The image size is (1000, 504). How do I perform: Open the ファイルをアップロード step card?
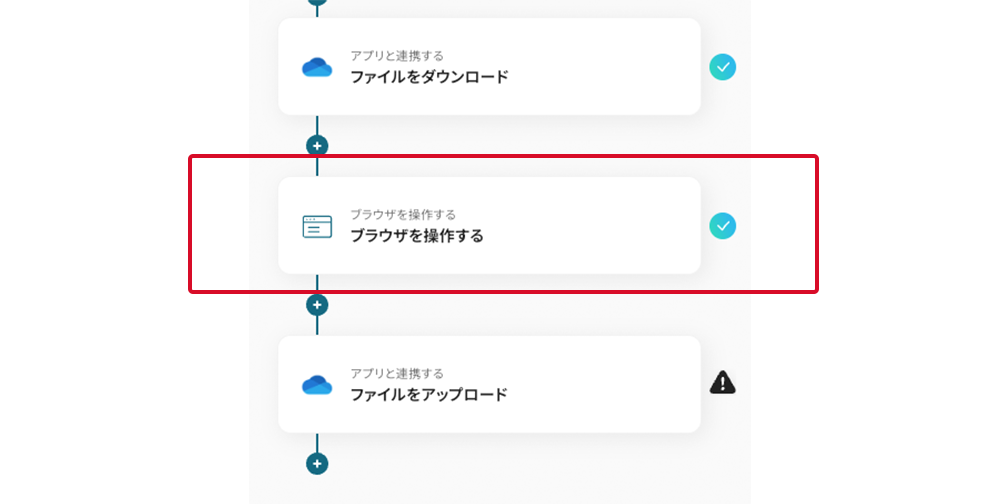[488, 385]
